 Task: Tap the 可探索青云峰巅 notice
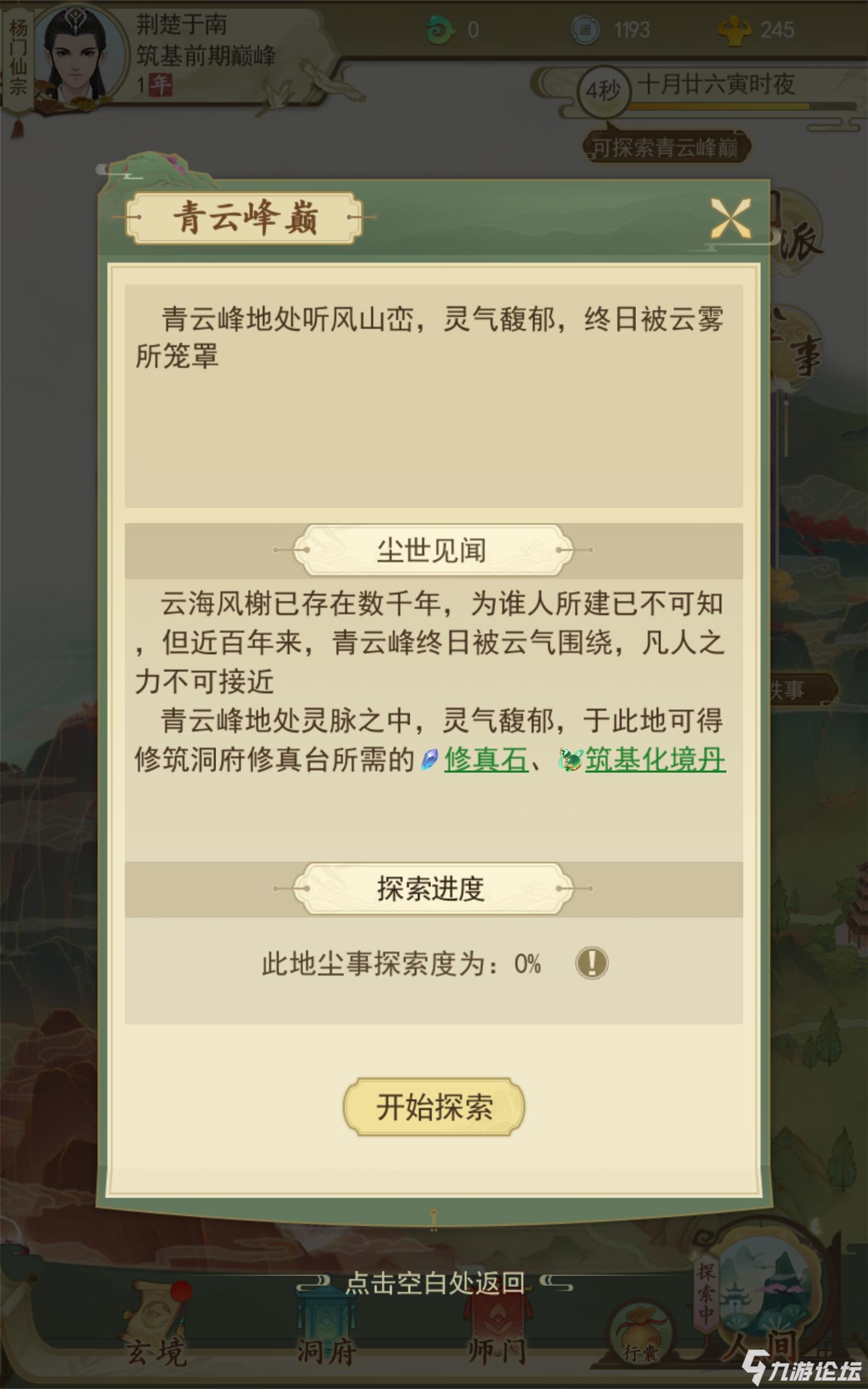click(666, 148)
